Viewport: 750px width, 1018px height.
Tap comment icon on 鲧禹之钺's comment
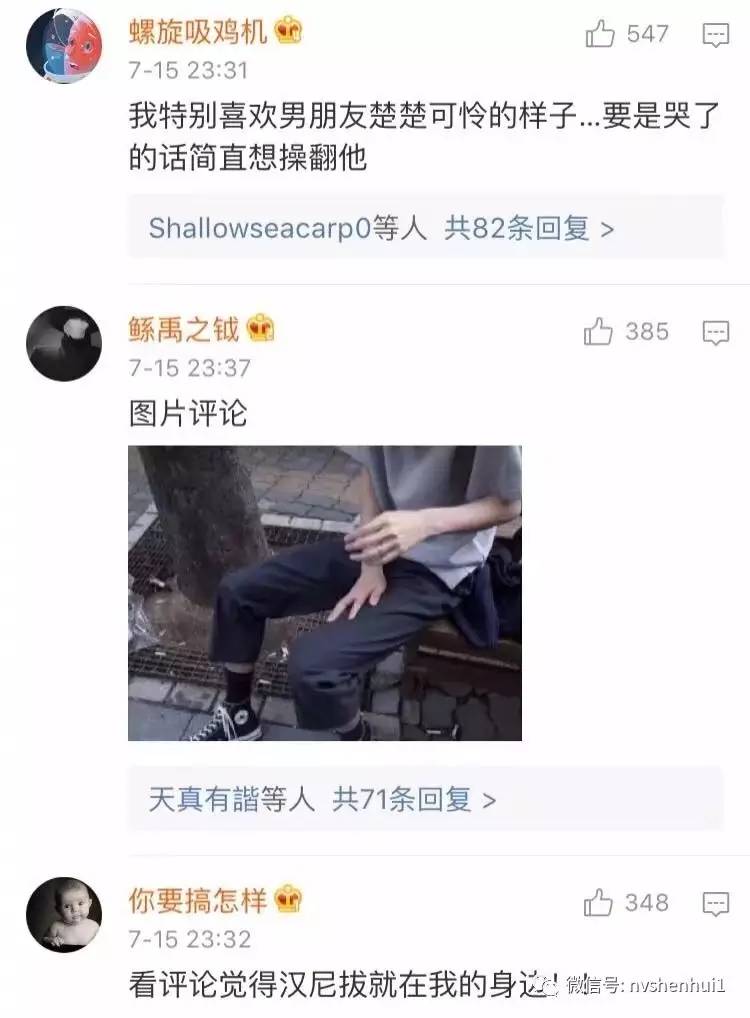click(x=715, y=333)
